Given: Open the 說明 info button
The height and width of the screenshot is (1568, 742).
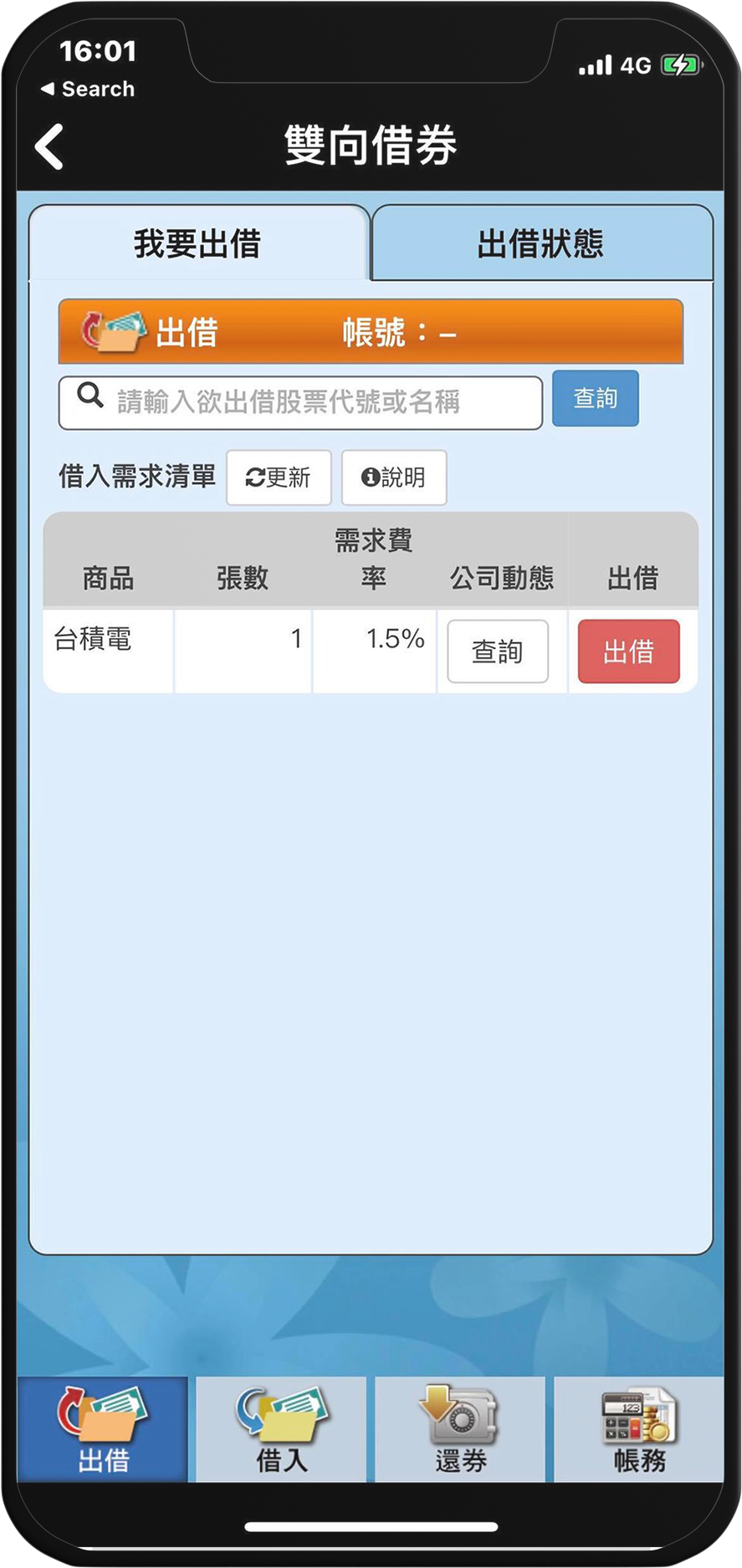Looking at the screenshot, I should tap(393, 478).
